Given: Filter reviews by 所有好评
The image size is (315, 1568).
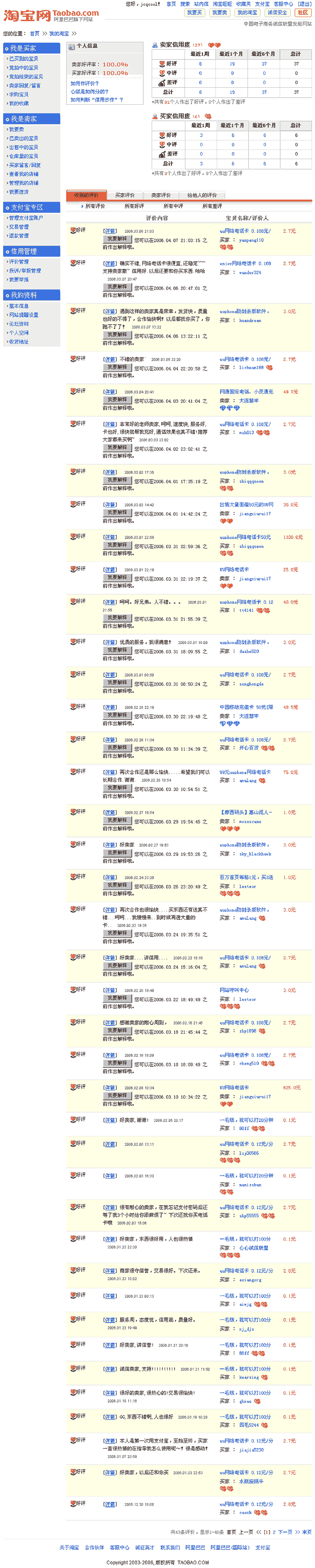Looking at the screenshot, I should click(x=134, y=206).
